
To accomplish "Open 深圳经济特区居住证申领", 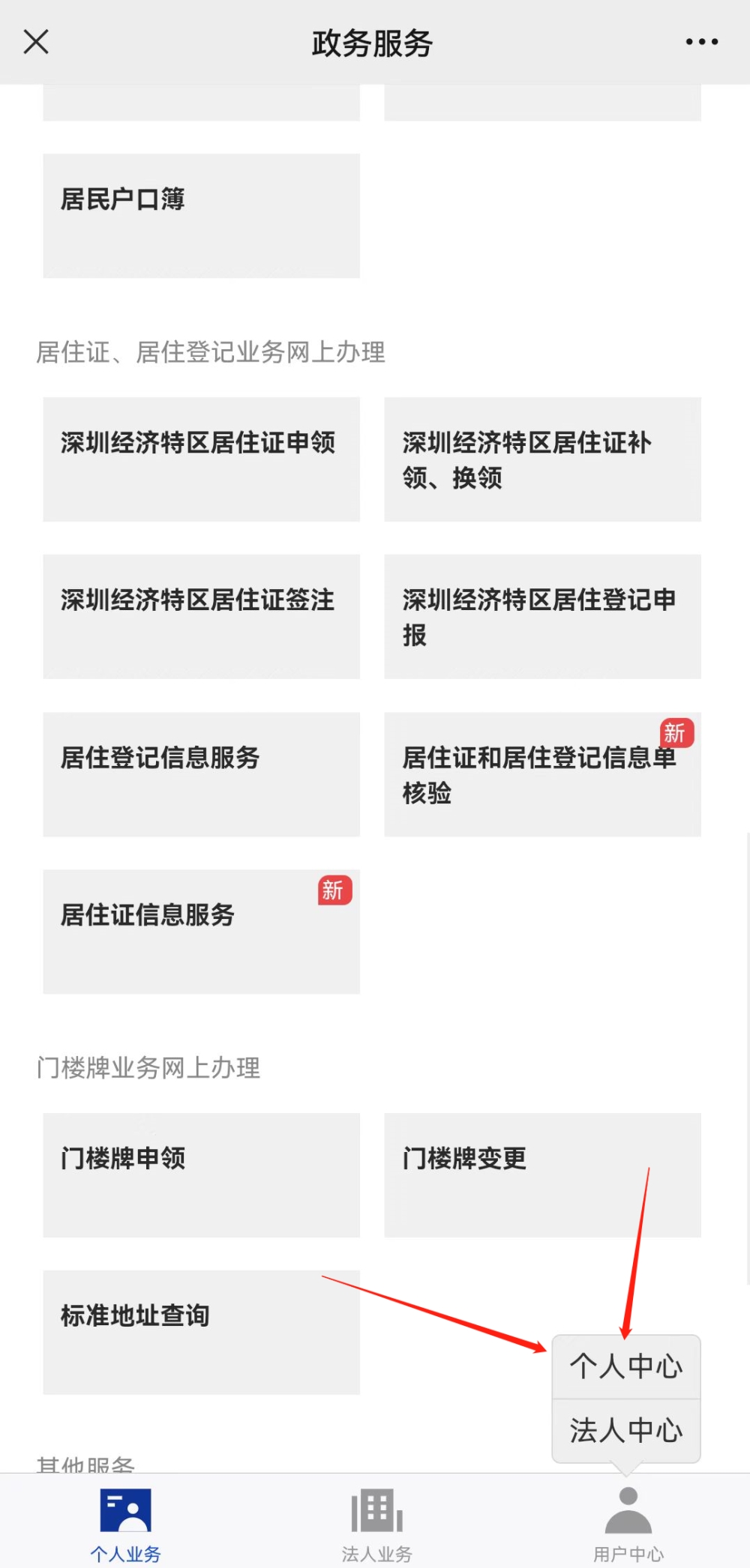I will click(201, 459).
